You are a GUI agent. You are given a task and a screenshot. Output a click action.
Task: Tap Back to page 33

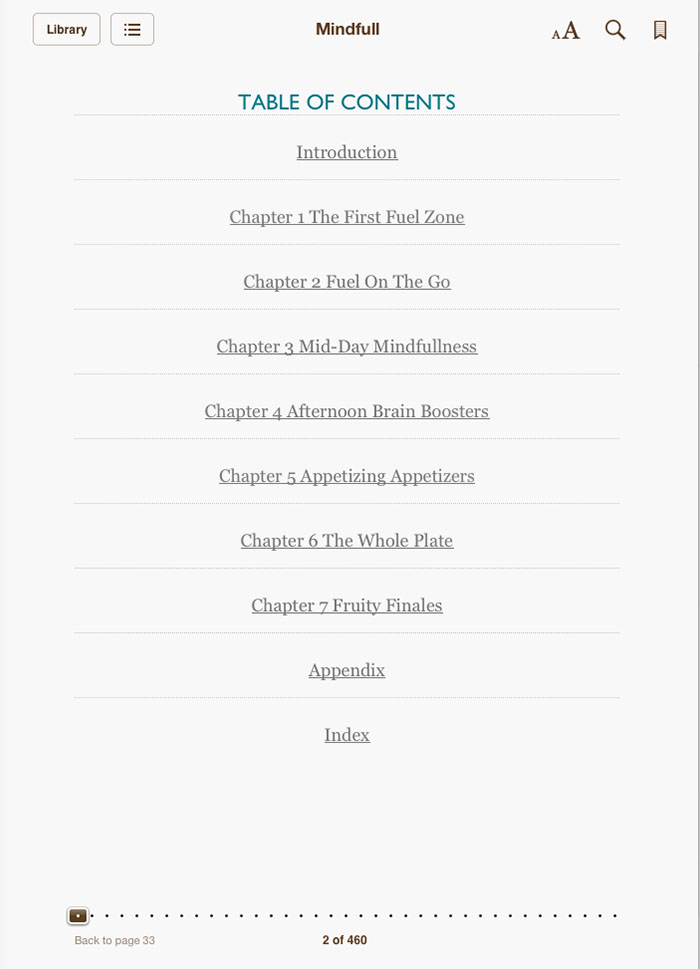(115, 940)
